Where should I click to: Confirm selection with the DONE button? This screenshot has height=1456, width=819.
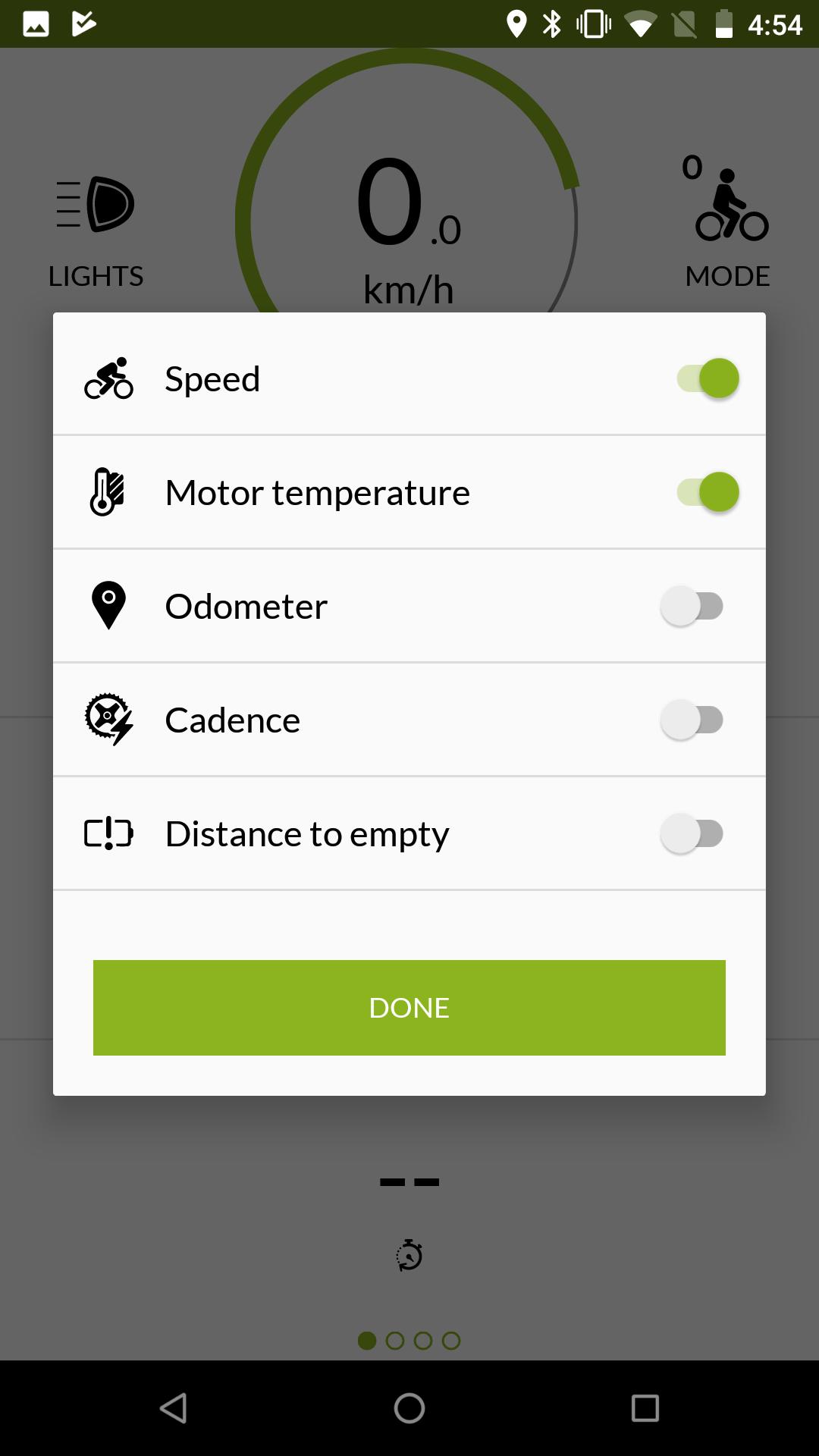click(x=409, y=1008)
